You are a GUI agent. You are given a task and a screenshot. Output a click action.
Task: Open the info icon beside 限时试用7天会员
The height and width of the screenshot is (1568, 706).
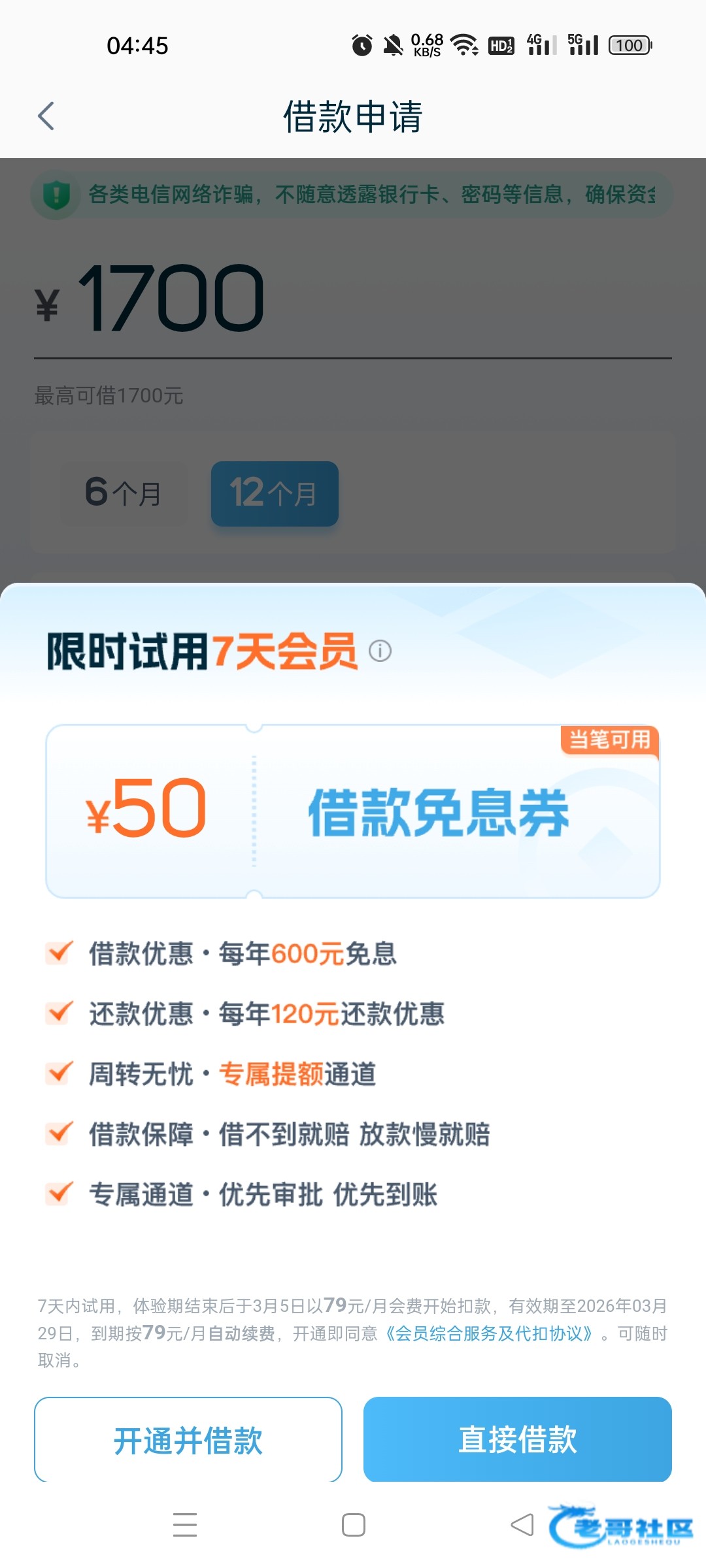[380, 651]
